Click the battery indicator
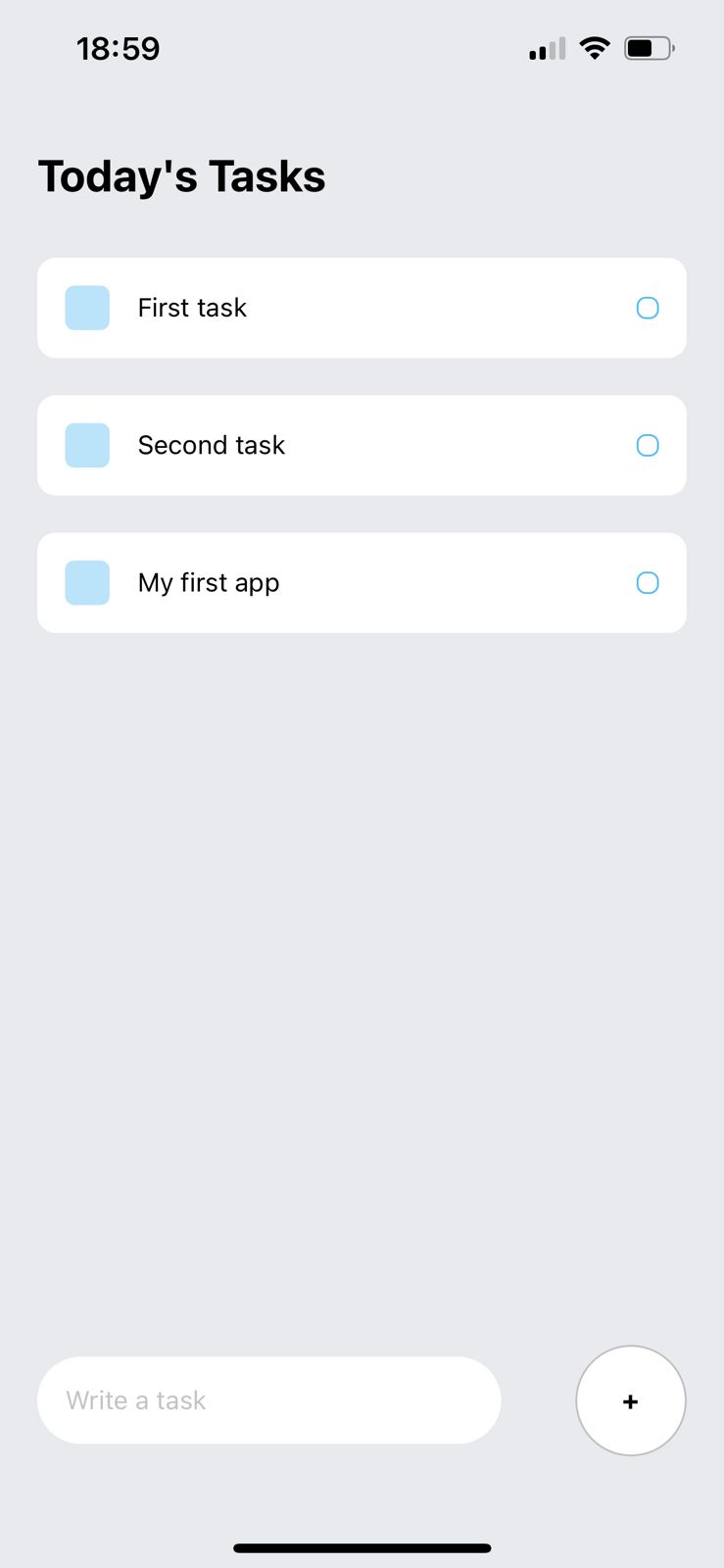Viewport: 724px width, 1568px height. tap(648, 47)
